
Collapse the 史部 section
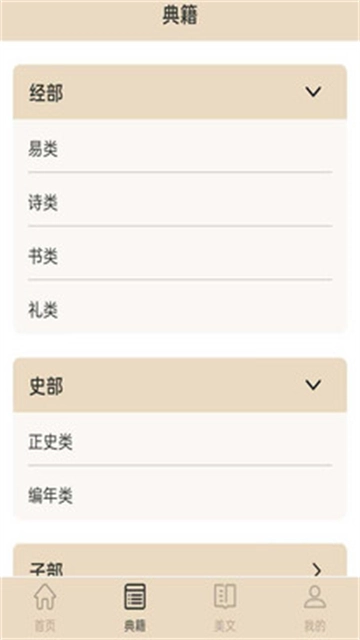pos(180,385)
